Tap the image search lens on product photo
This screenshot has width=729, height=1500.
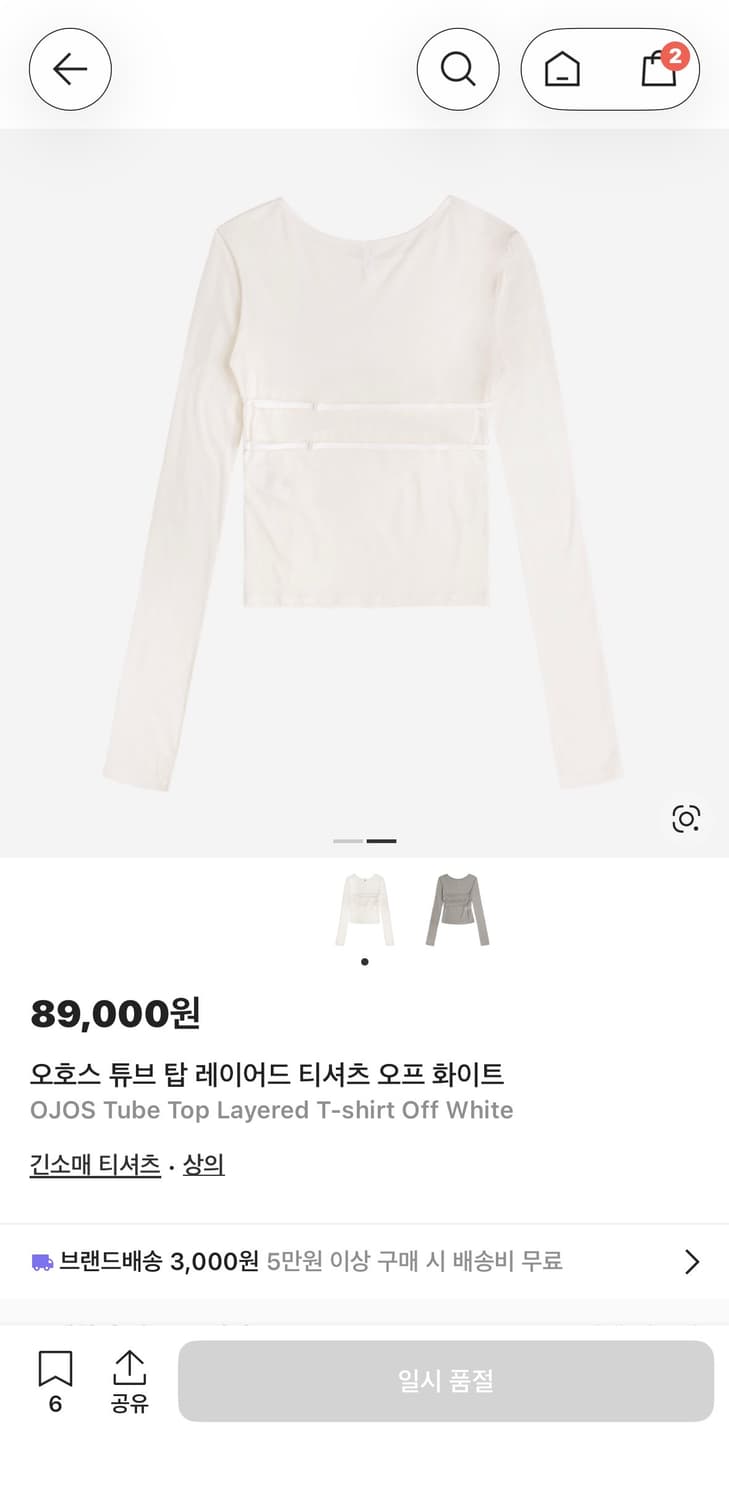pyautogui.click(x=686, y=818)
